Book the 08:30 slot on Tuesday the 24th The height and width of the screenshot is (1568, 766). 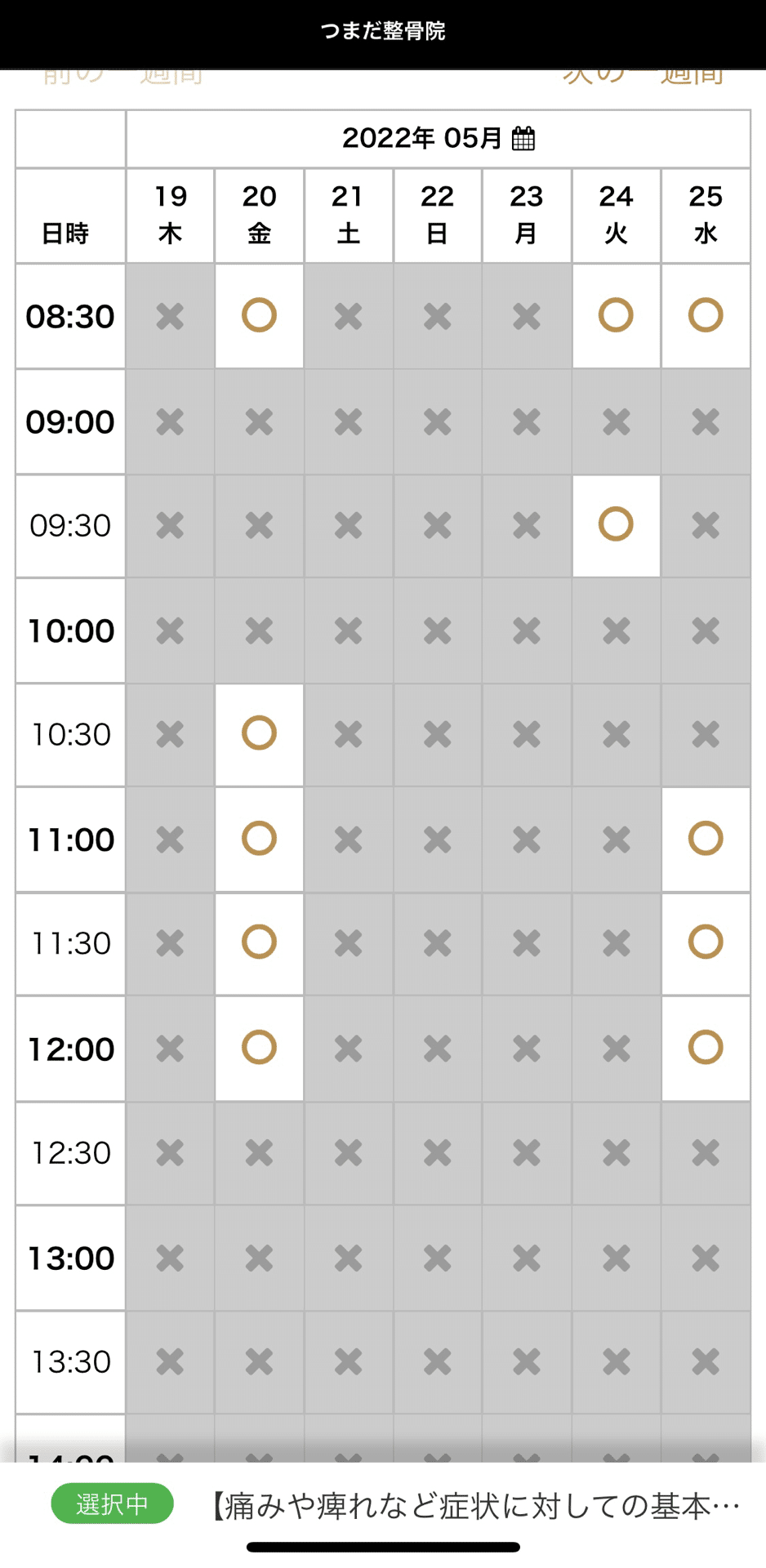tap(616, 315)
